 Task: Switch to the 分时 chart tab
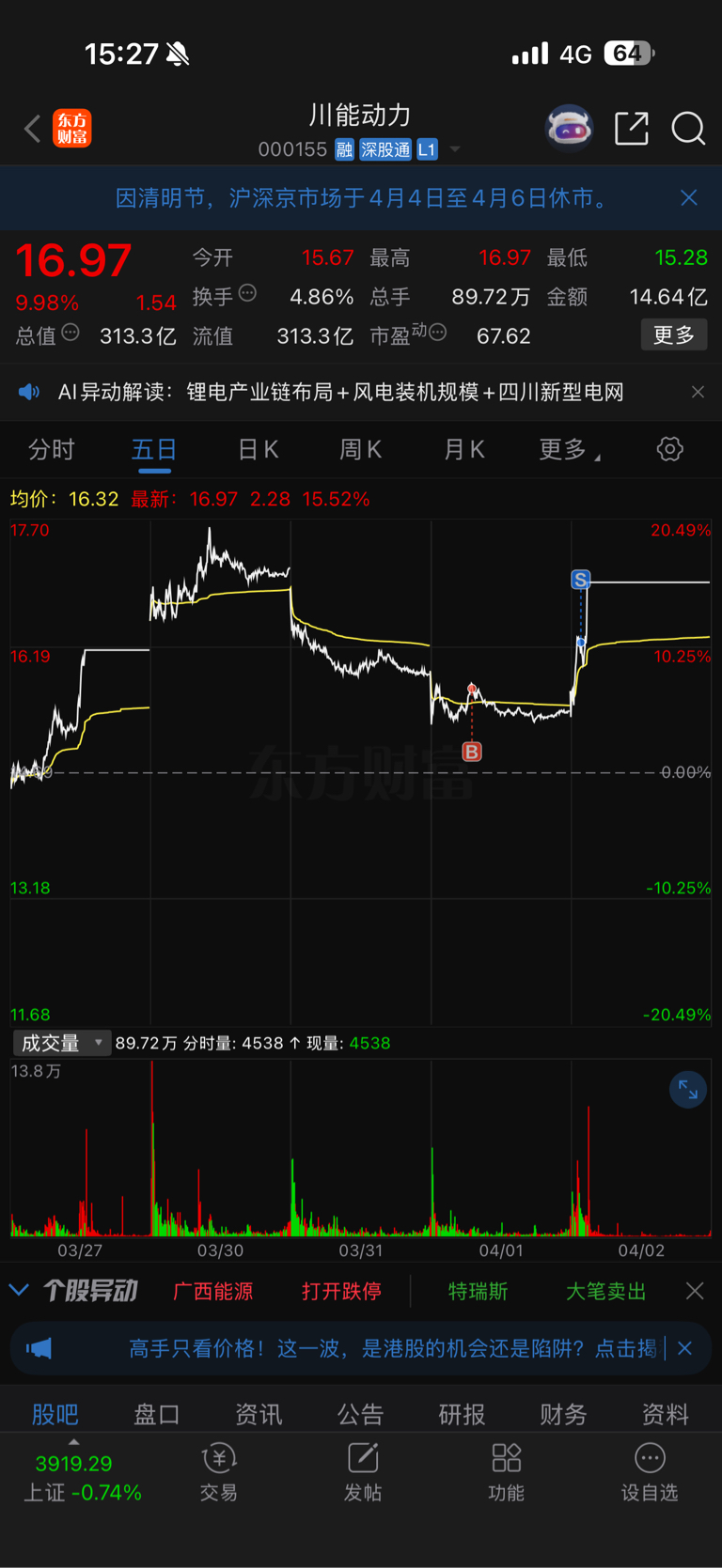click(x=52, y=450)
